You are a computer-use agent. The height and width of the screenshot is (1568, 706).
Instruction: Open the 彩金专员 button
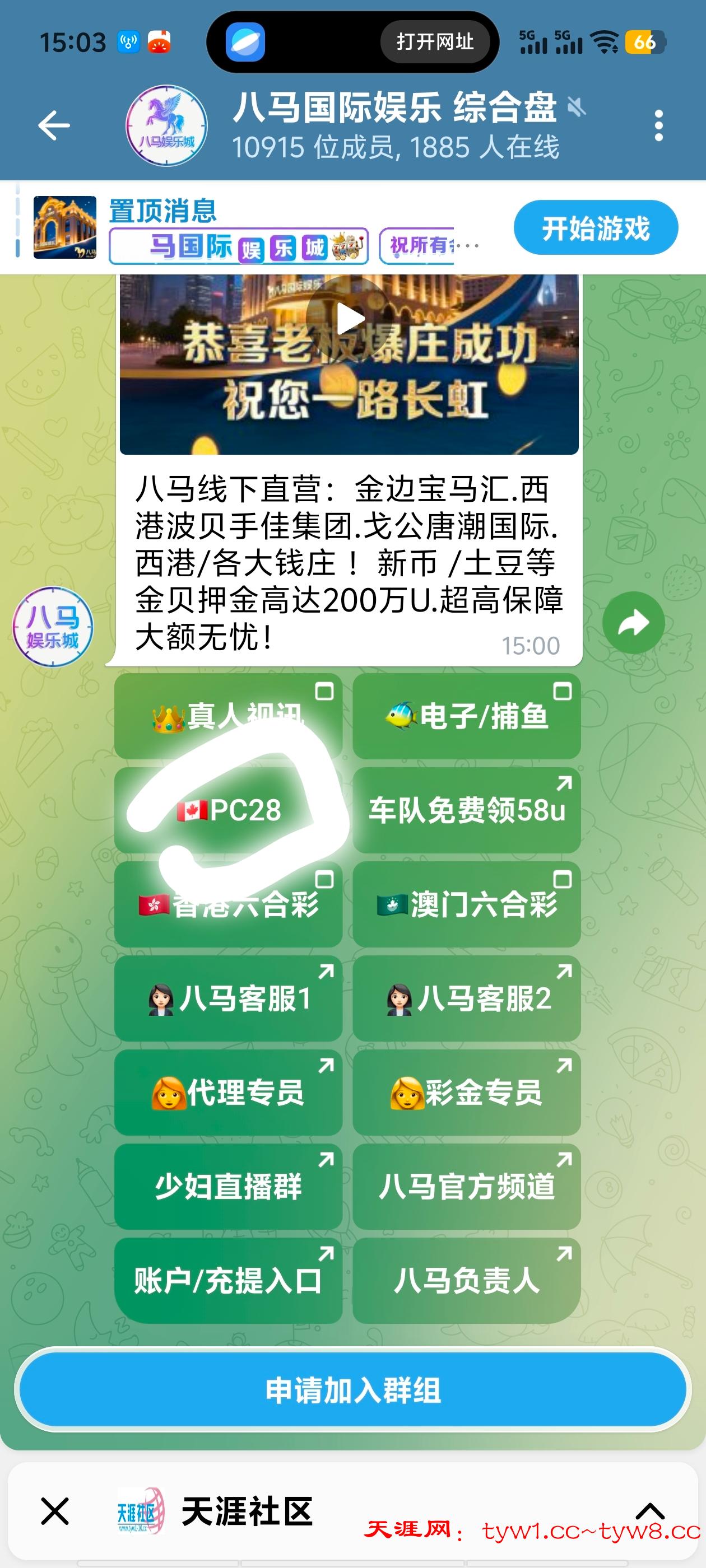click(x=466, y=1092)
